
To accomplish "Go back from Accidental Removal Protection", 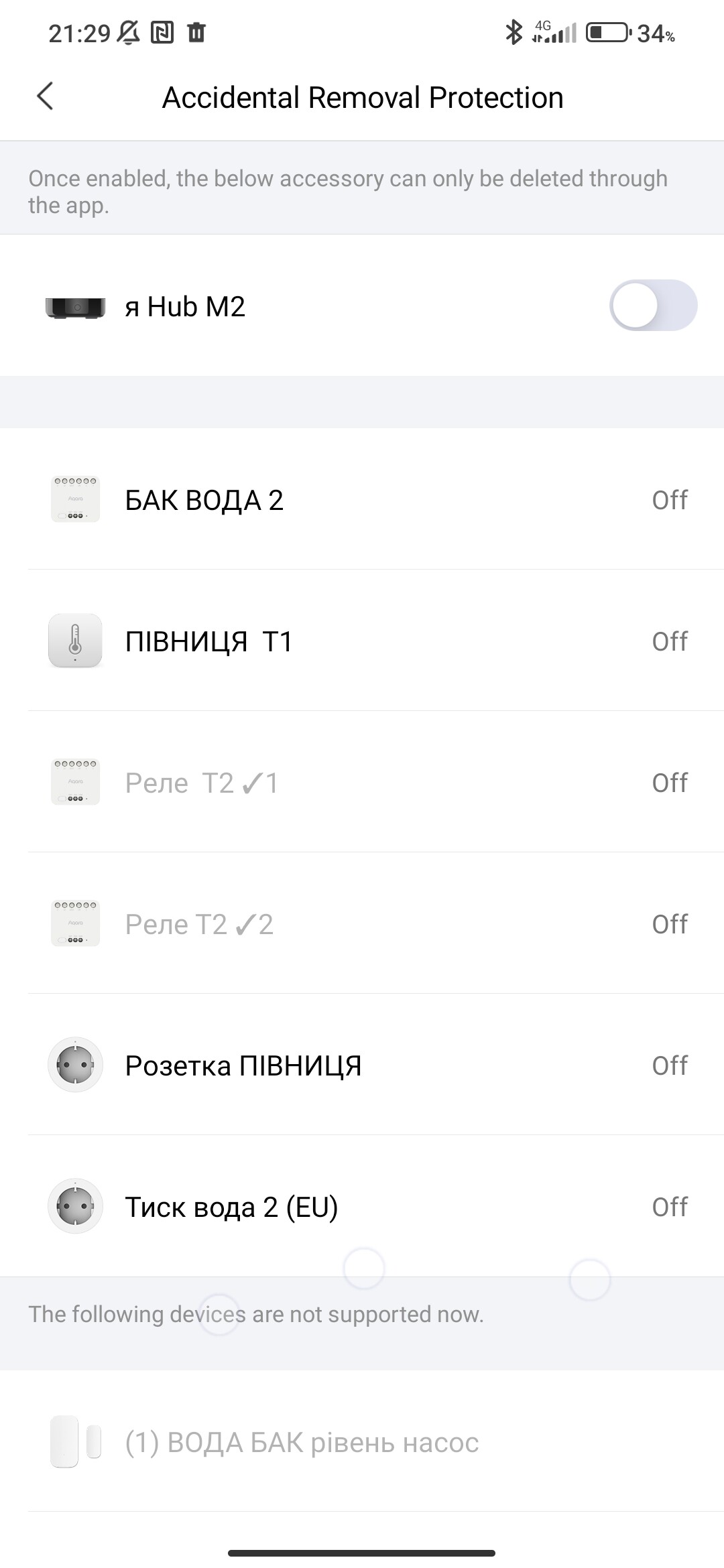I will 45,96.
